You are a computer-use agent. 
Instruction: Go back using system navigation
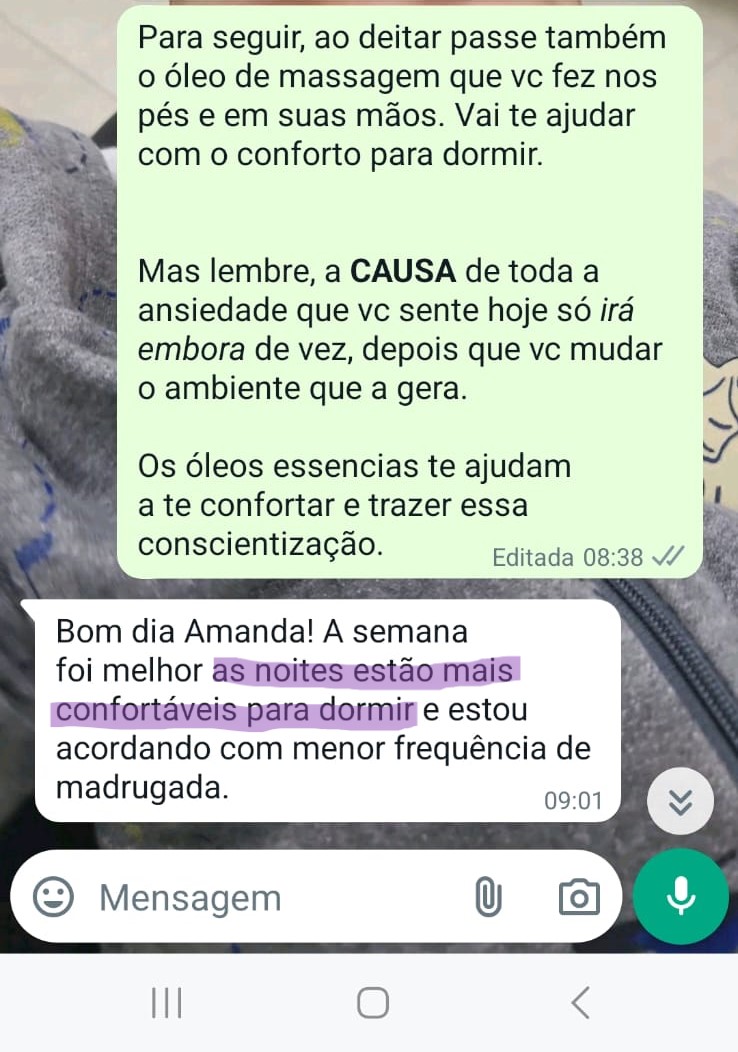click(580, 1002)
